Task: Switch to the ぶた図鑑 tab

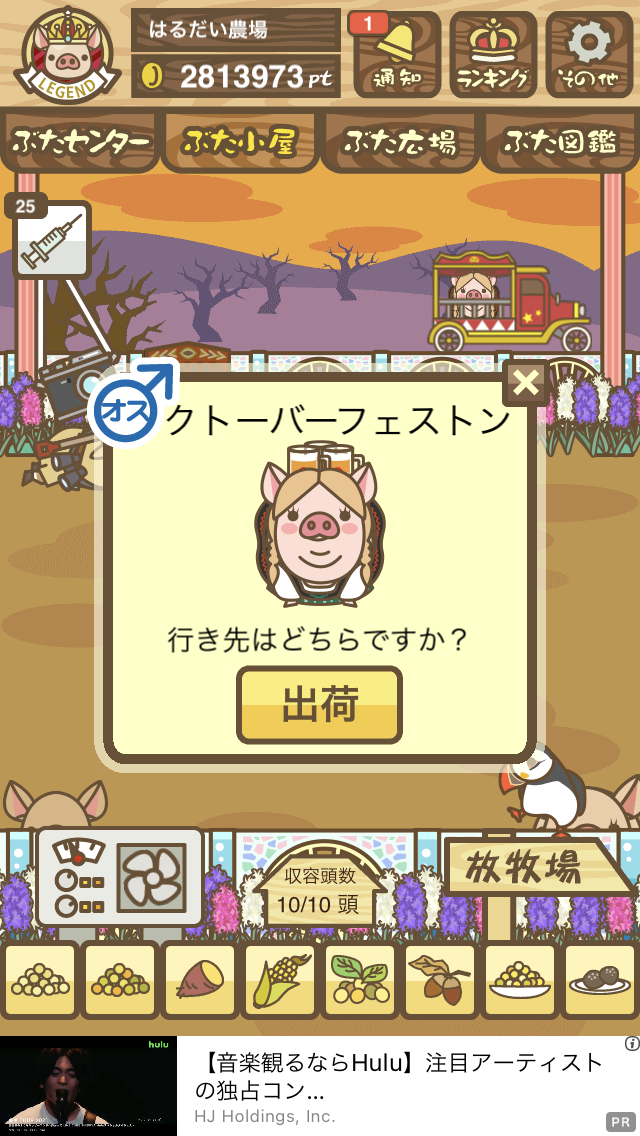Action: tap(560, 141)
